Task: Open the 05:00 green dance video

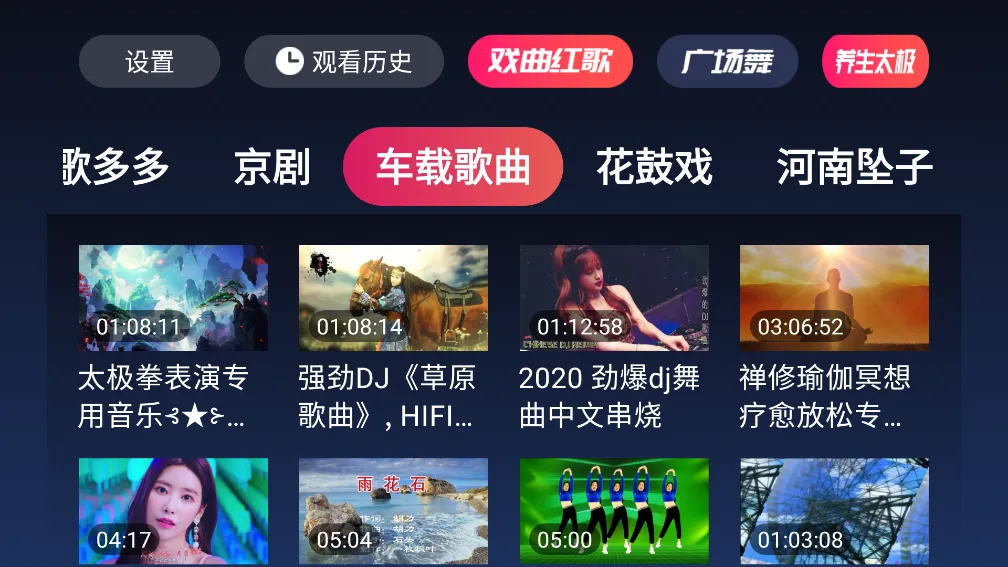Action: [x=614, y=510]
